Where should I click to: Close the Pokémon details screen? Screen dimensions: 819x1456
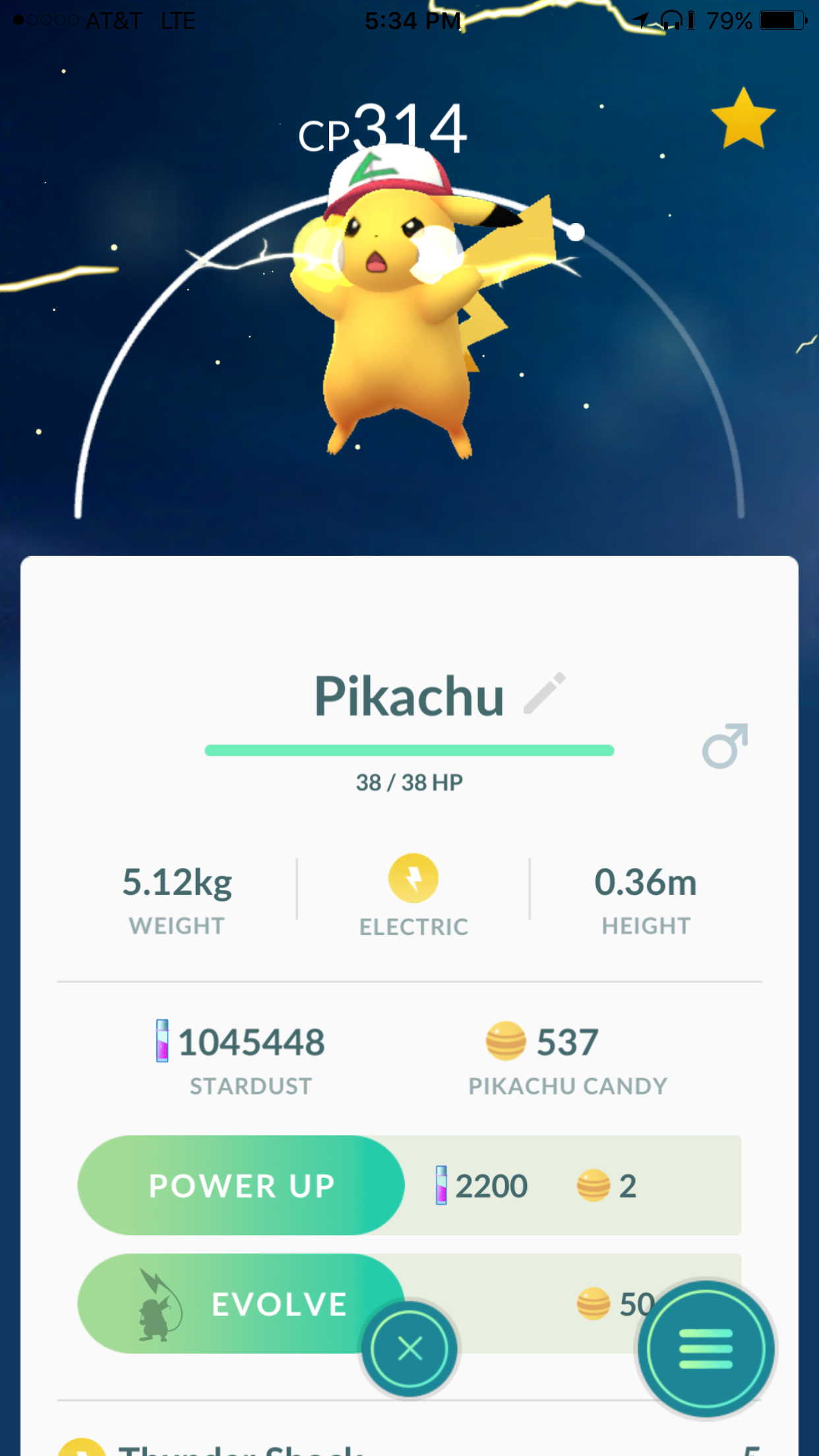[409, 1349]
